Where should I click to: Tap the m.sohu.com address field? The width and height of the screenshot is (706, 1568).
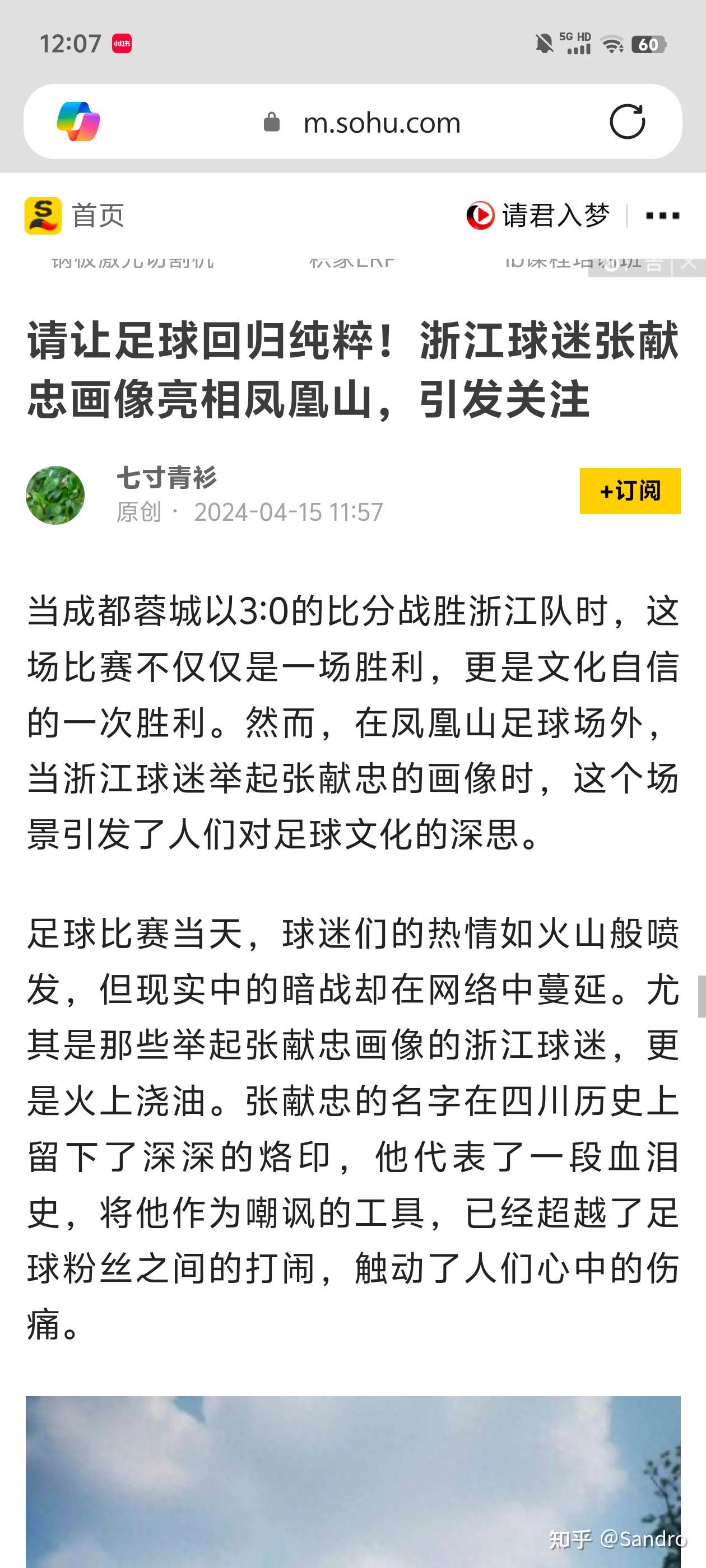coord(382,123)
